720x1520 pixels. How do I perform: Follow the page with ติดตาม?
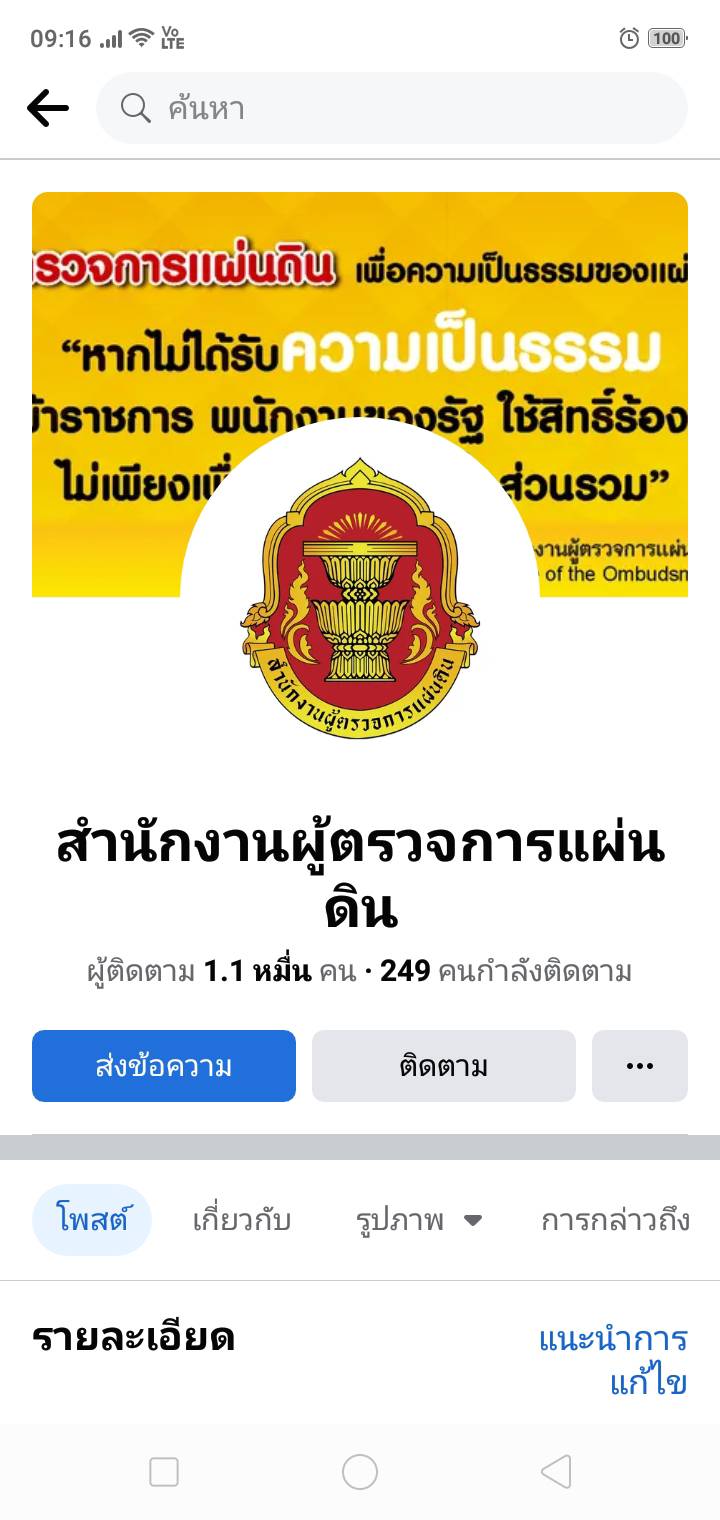pyautogui.click(x=444, y=1066)
